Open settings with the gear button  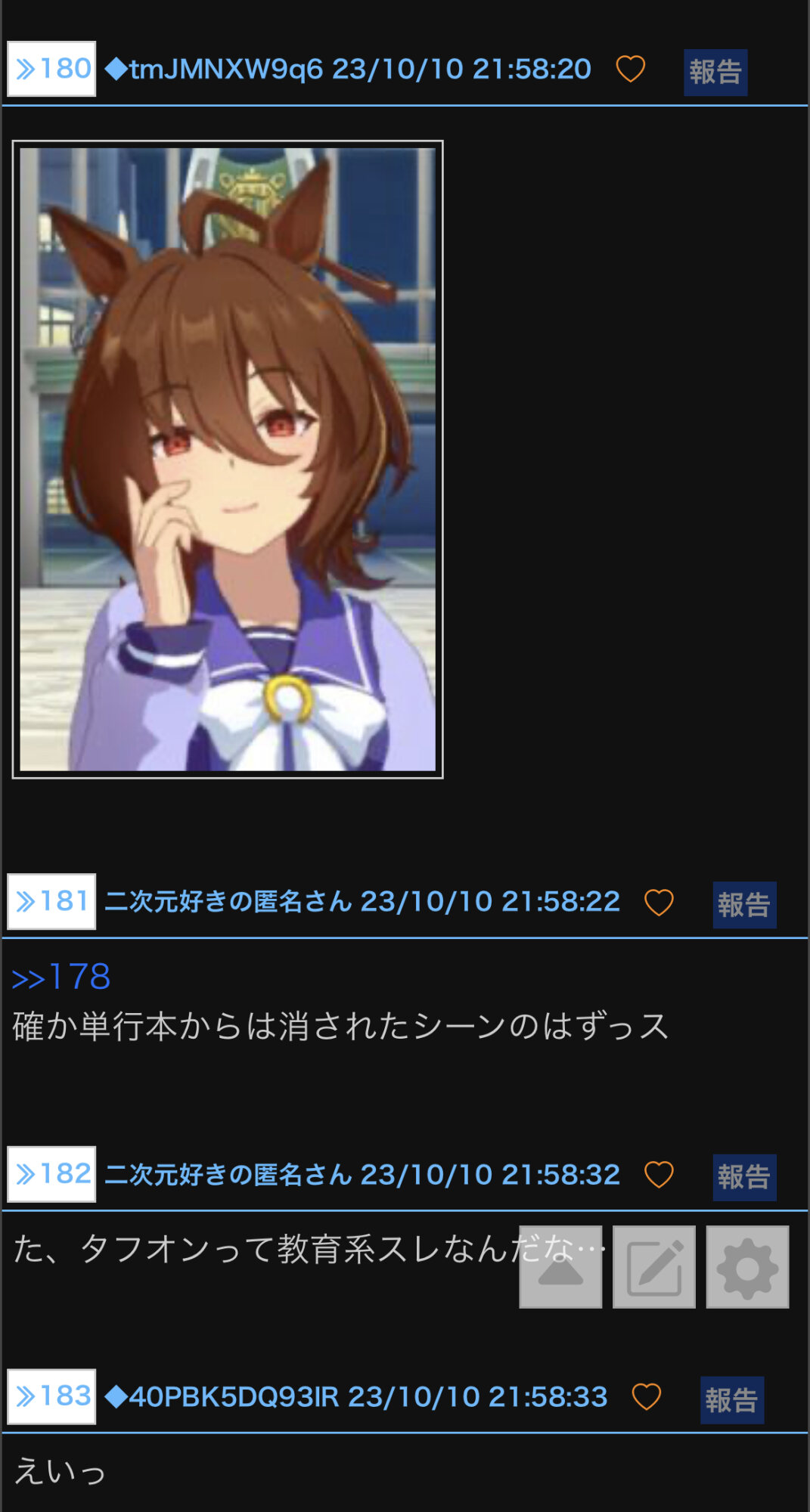tap(747, 1267)
